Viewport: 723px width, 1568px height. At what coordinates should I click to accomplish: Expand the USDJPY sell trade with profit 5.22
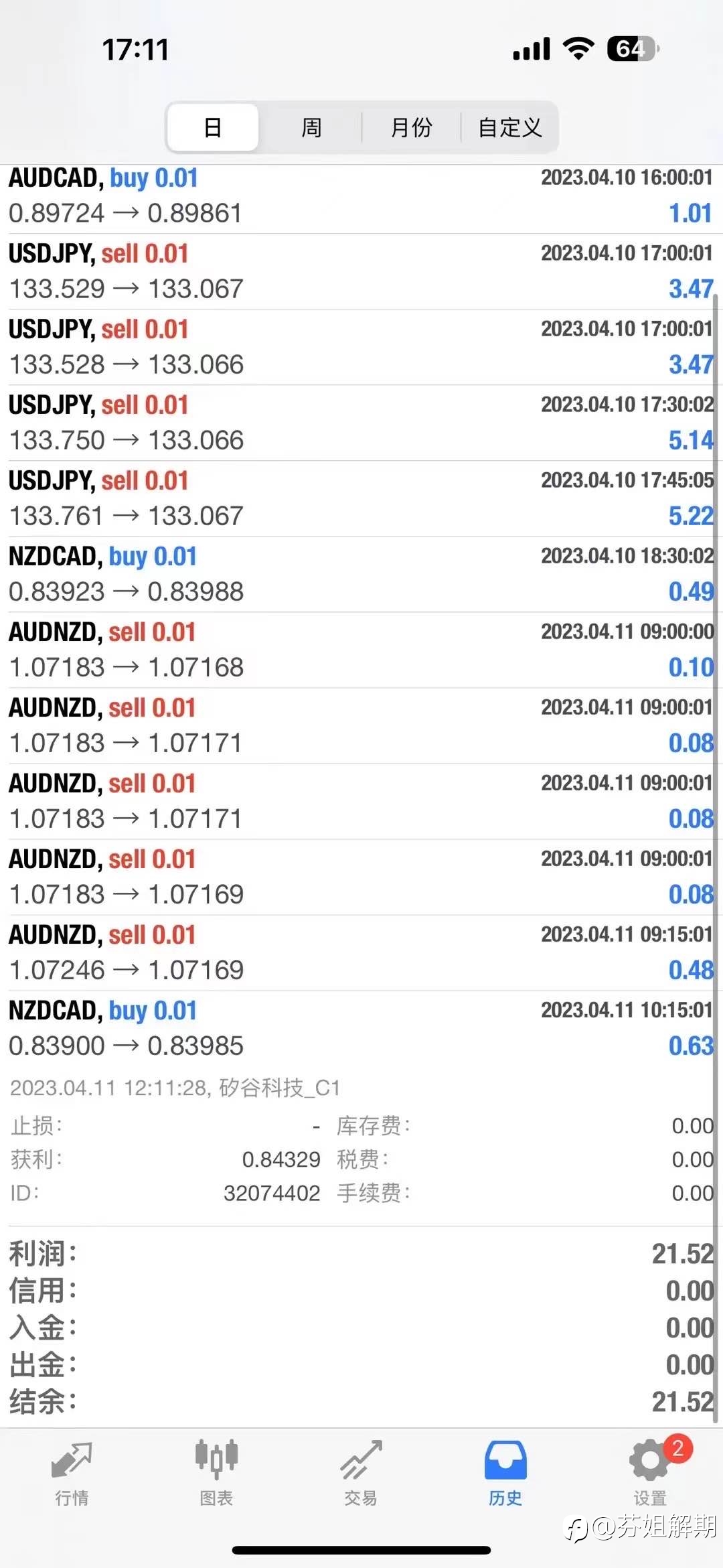click(361, 498)
